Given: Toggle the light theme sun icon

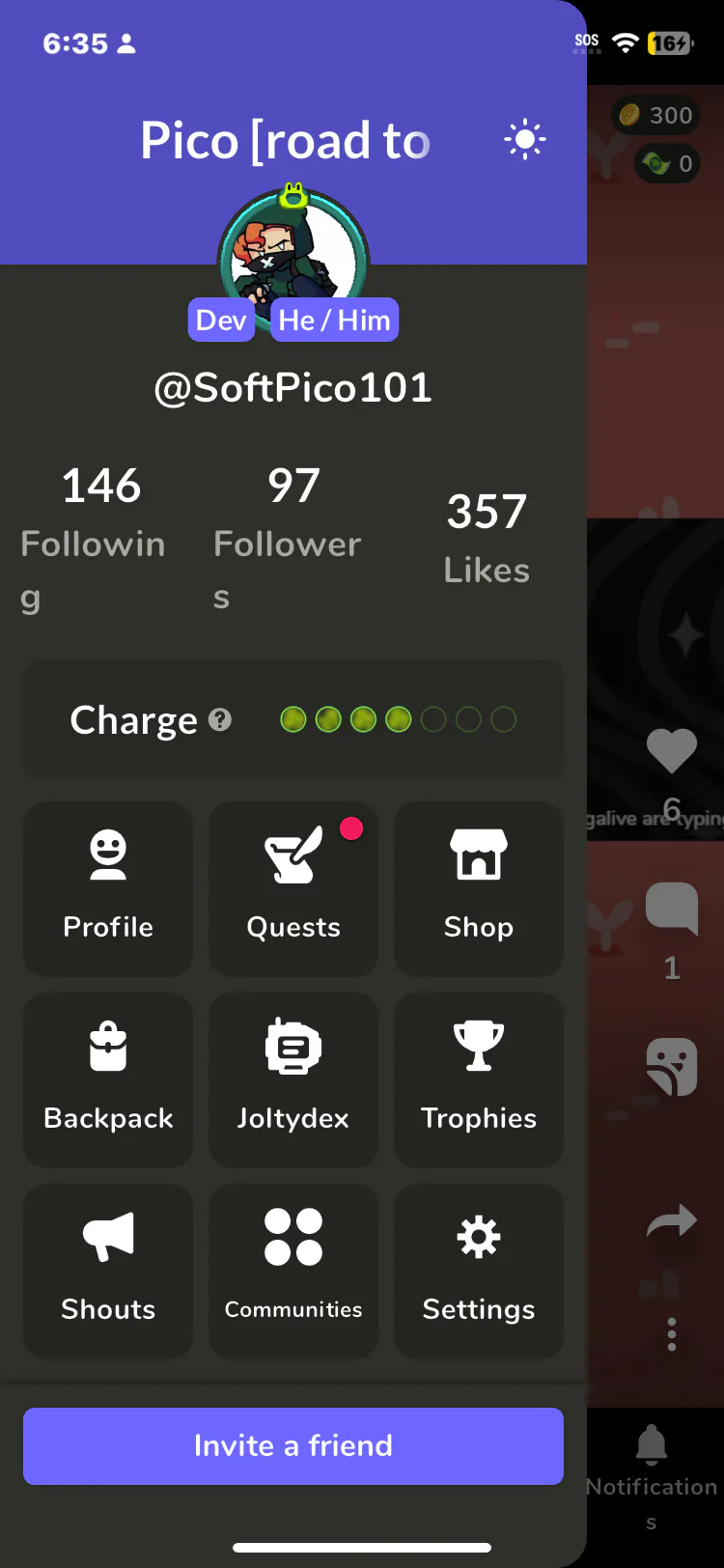Looking at the screenshot, I should tap(525, 141).
